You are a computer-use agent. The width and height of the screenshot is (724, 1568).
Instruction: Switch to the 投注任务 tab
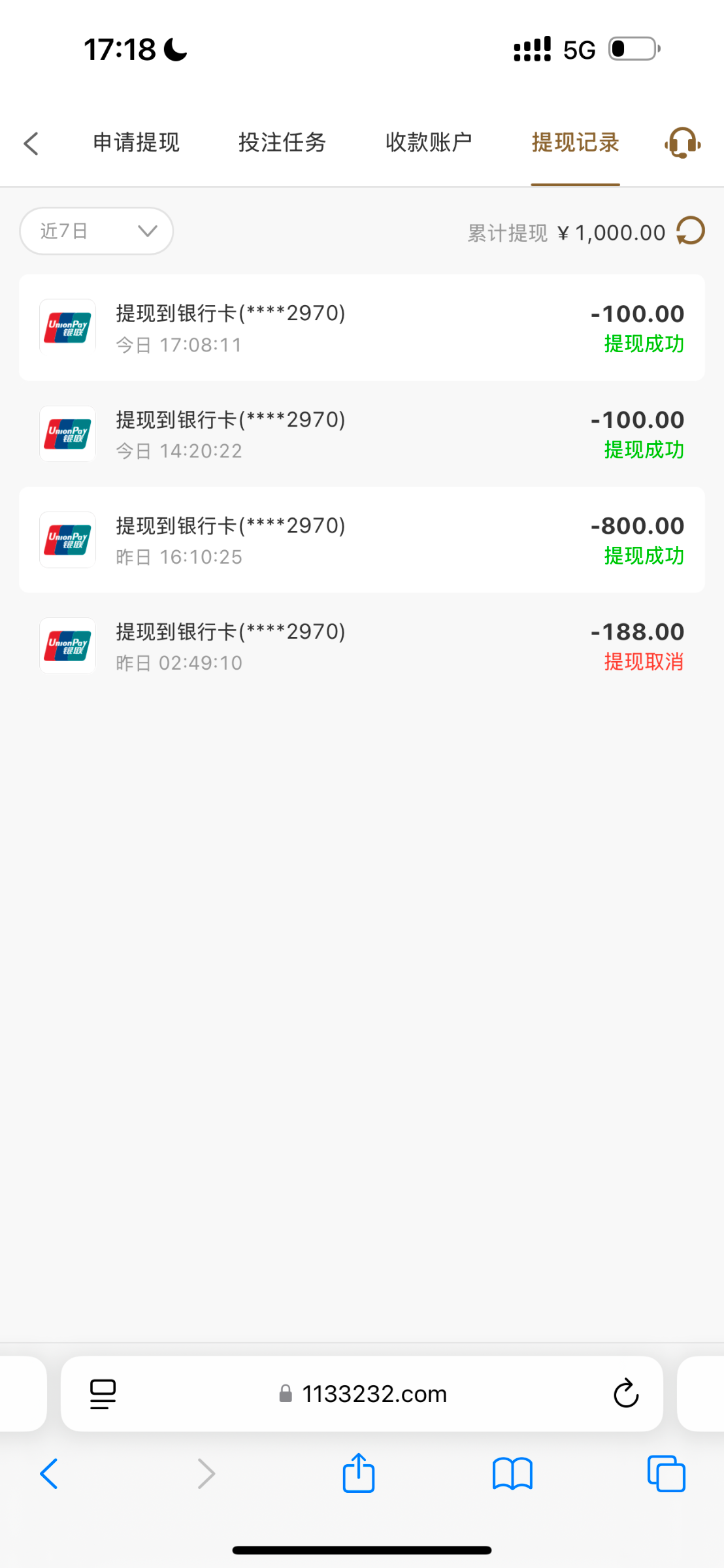point(282,142)
